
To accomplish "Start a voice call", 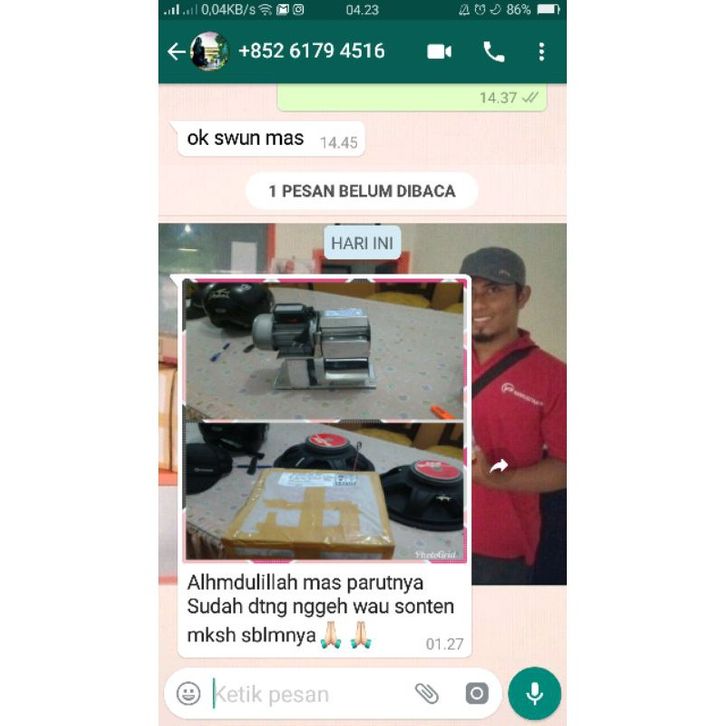I will 494,52.
